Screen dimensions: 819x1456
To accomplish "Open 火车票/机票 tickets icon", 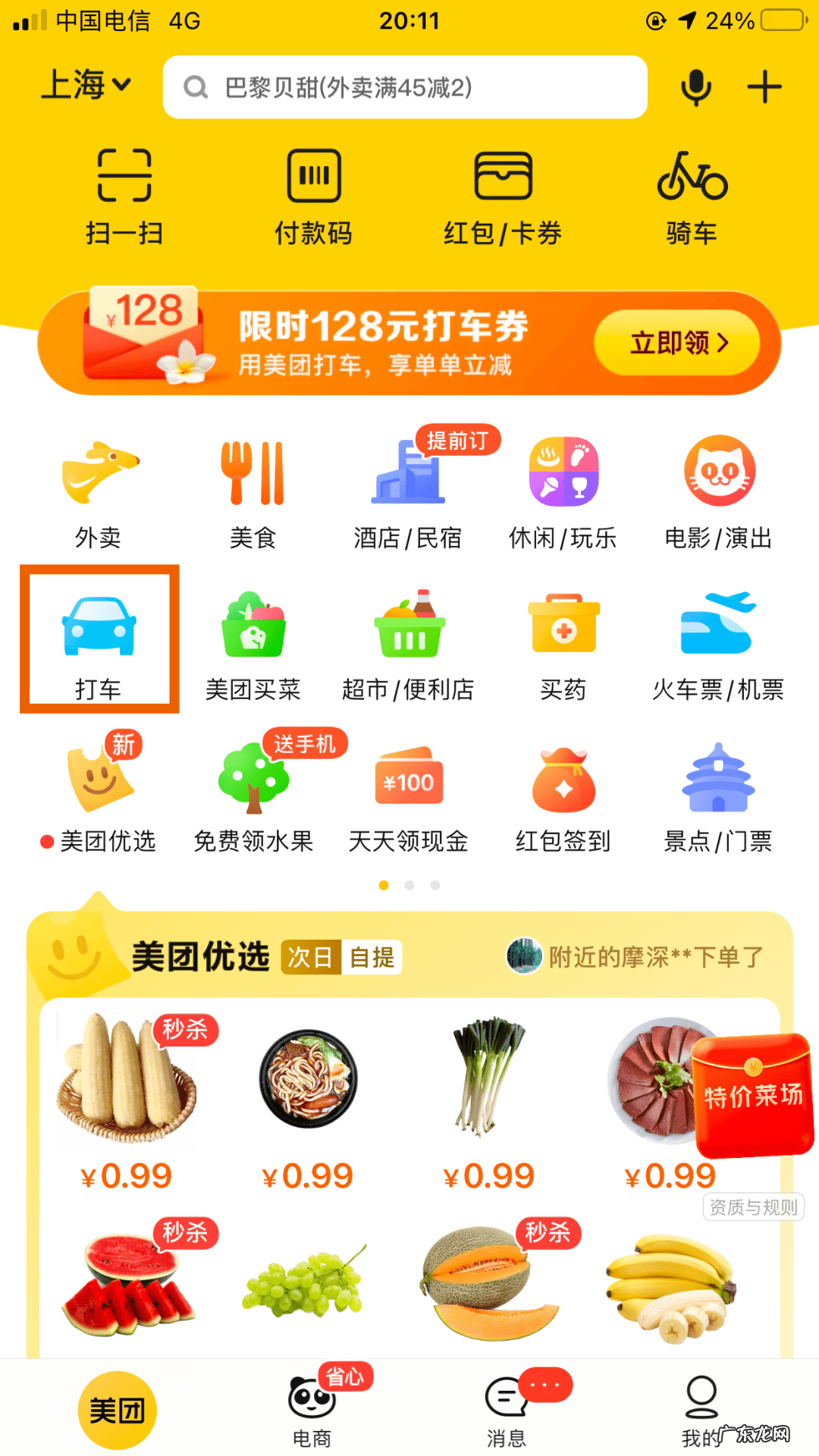I will pyautogui.click(x=717, y=641).
